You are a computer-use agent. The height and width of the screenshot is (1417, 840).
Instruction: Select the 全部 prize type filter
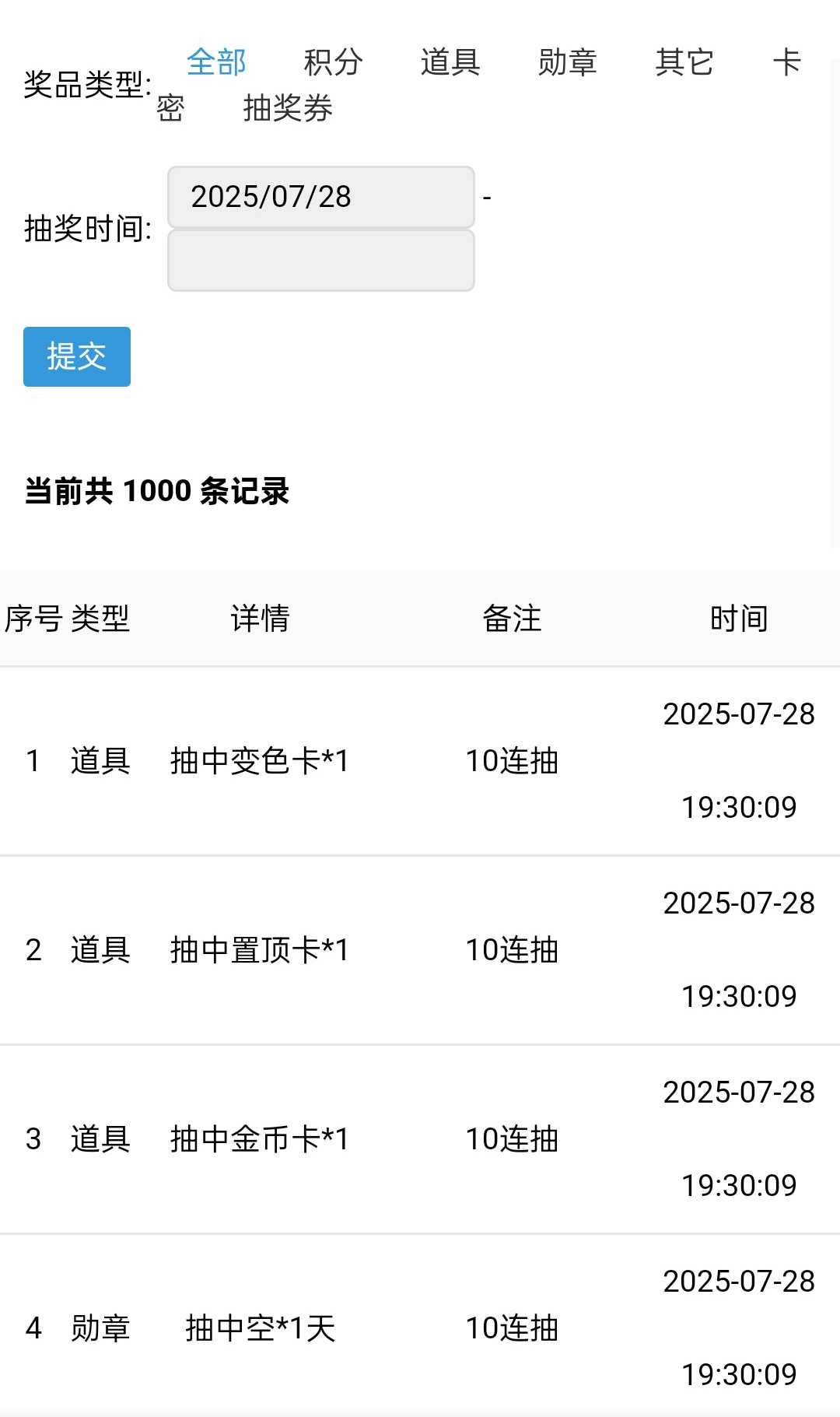216,62
